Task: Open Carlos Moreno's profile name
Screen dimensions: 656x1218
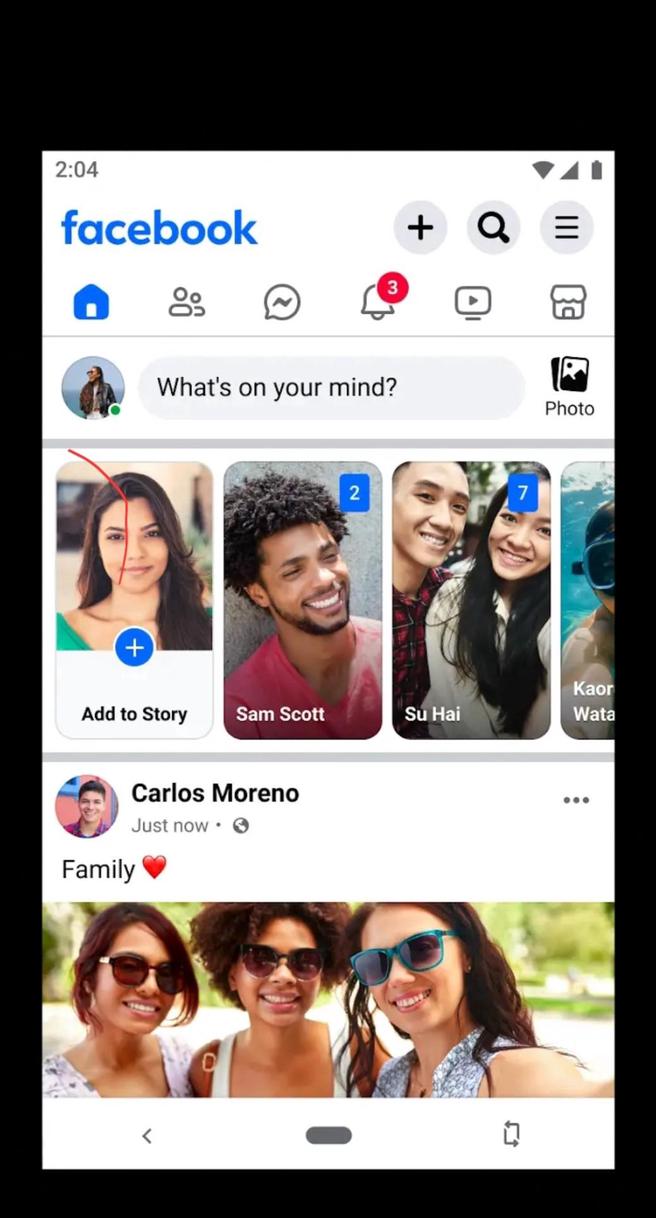Action: 215,793
